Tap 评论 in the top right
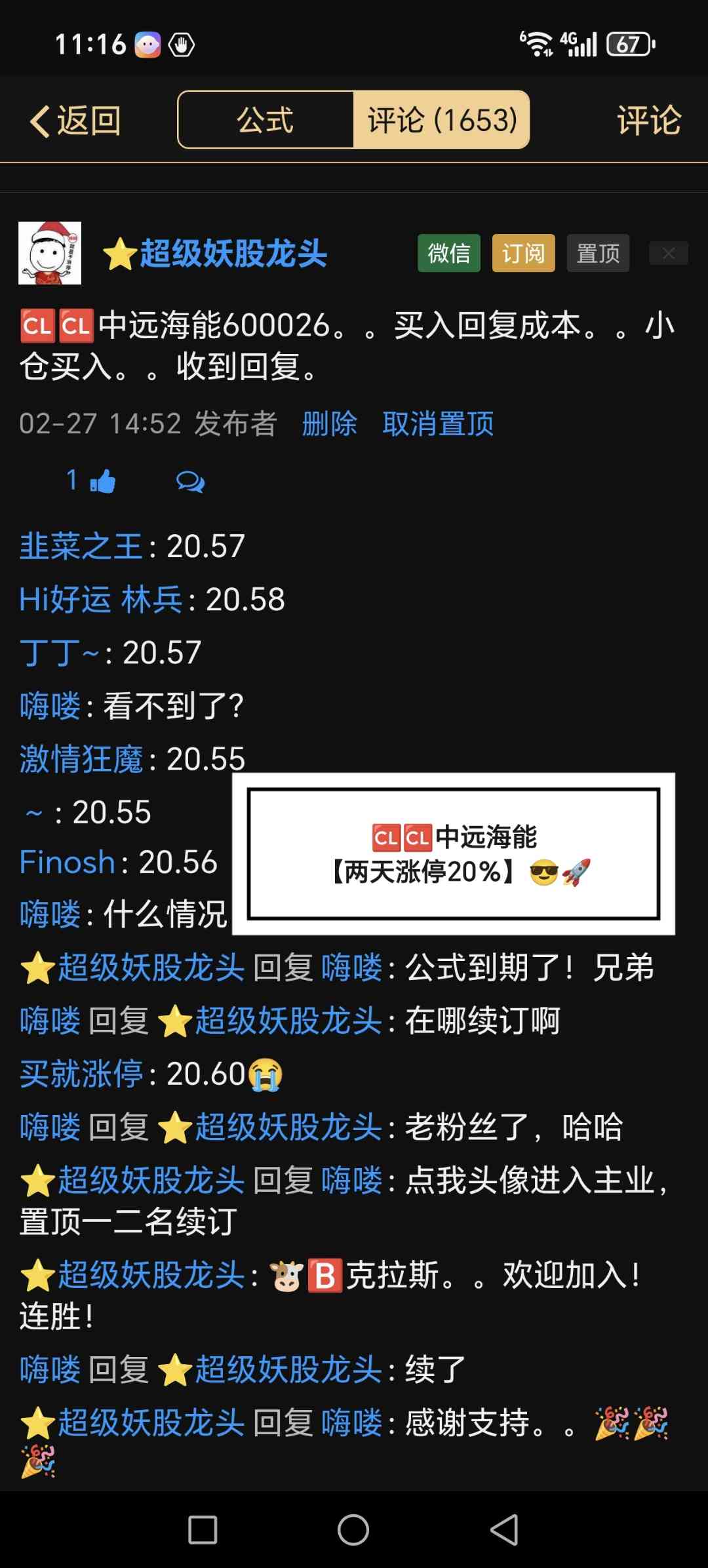Image resolution: width=708 pixels, height=1568 pixels. [x=648, y=121]
